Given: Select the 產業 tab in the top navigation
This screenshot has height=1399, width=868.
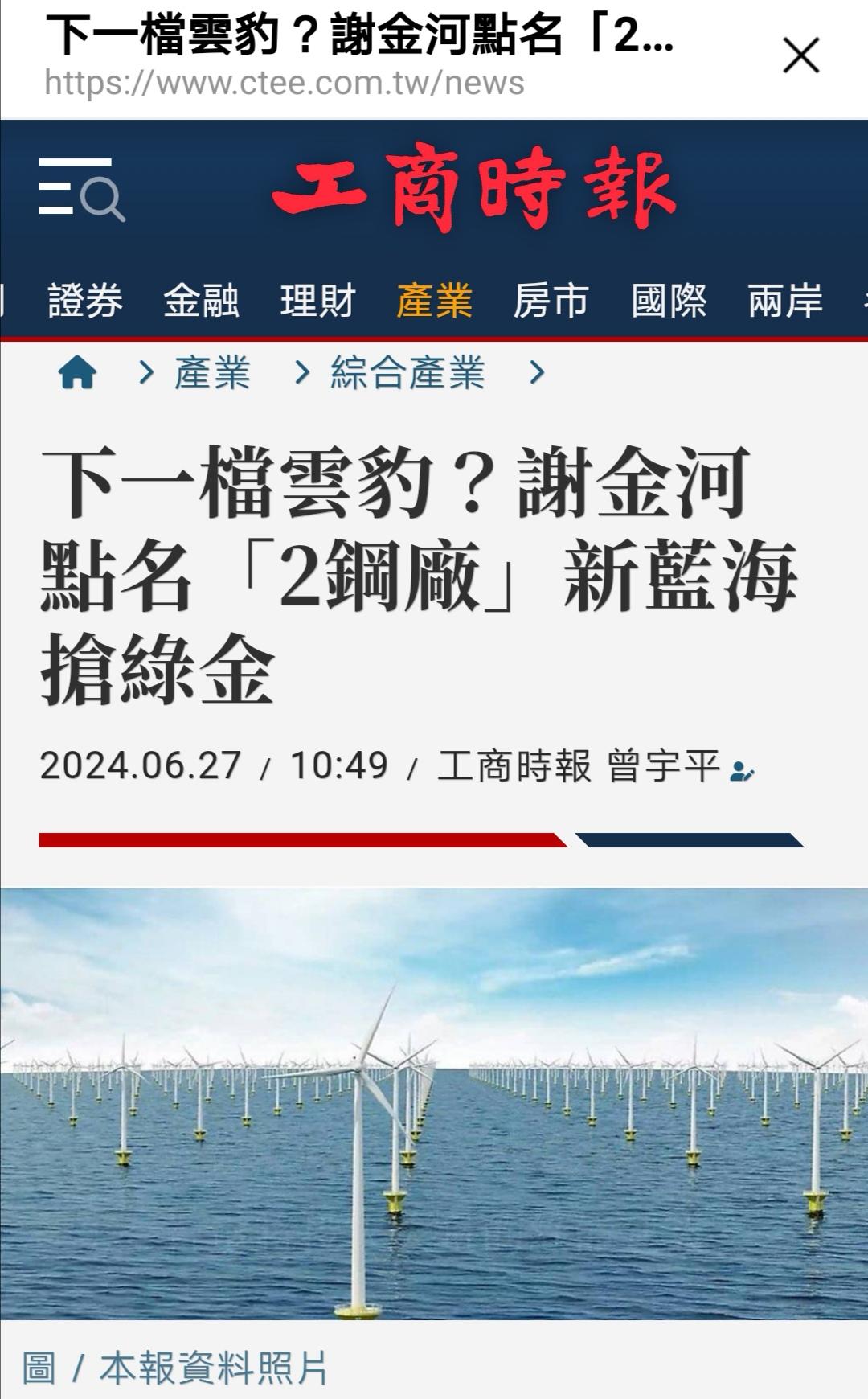Looking at the screenshot, I should [x=434, y=302].
